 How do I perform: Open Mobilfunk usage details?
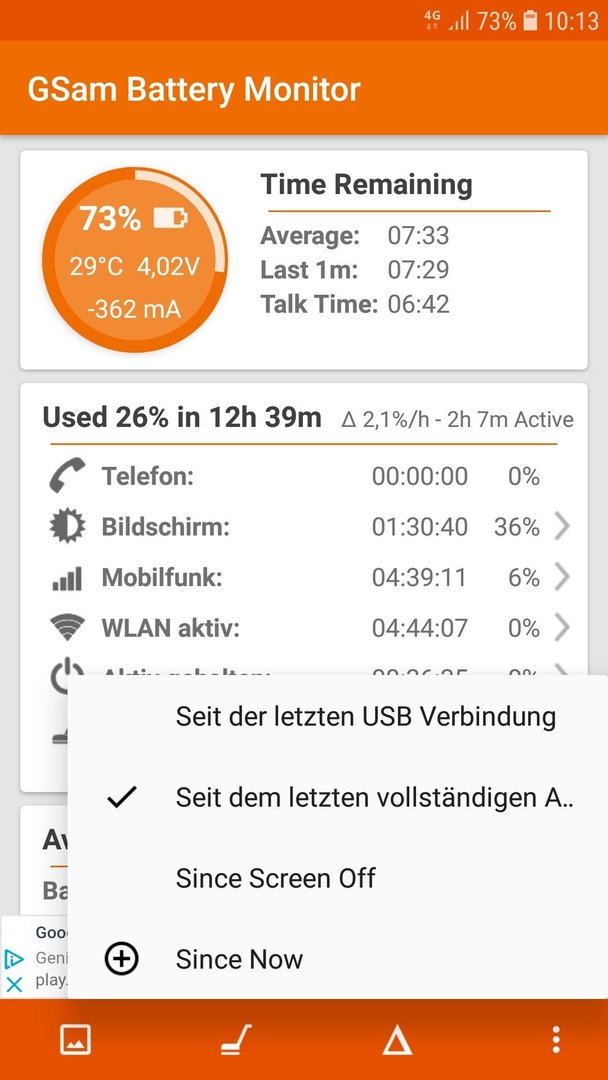pos(304,577)
